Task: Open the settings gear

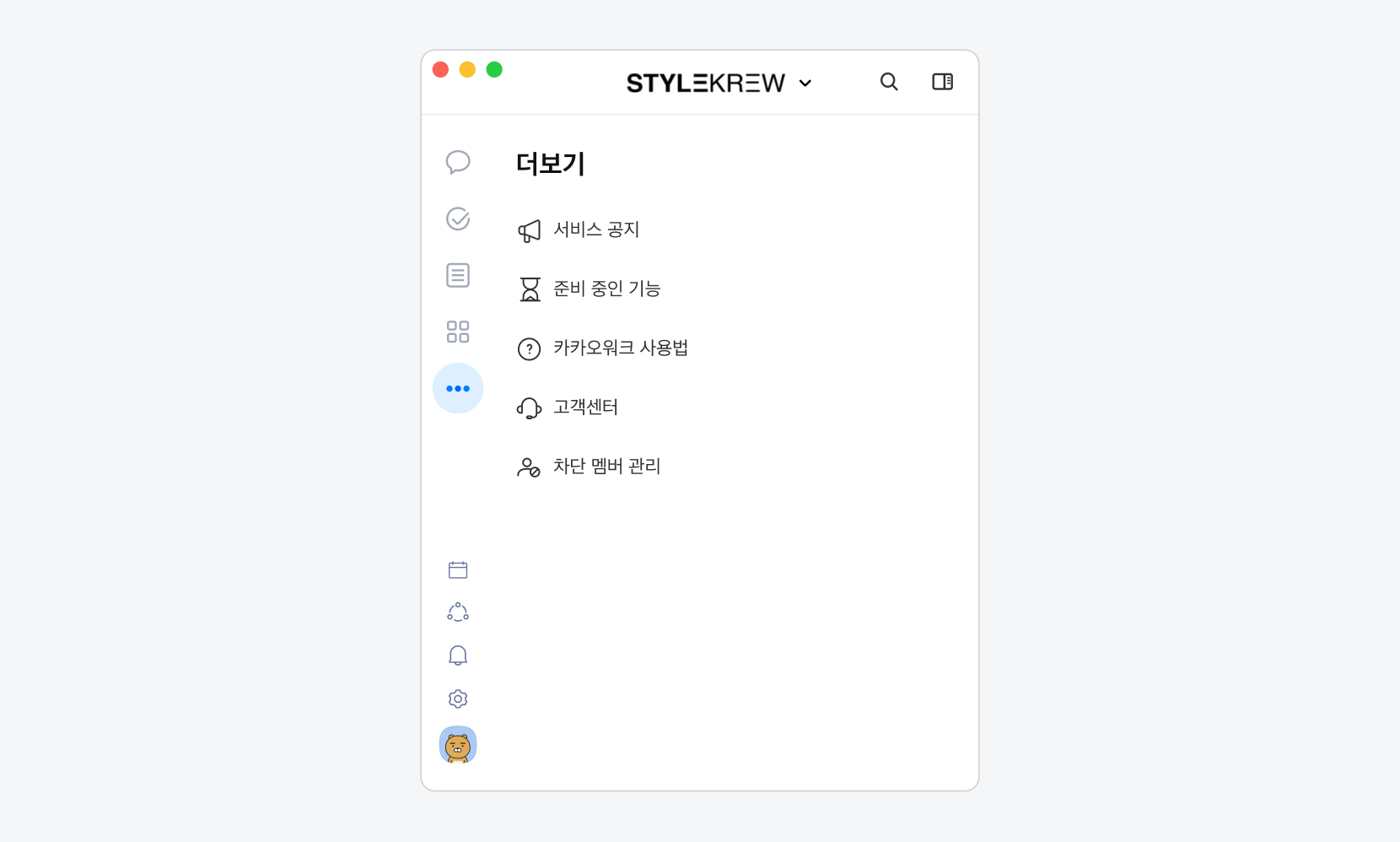Action: (458, 699)
